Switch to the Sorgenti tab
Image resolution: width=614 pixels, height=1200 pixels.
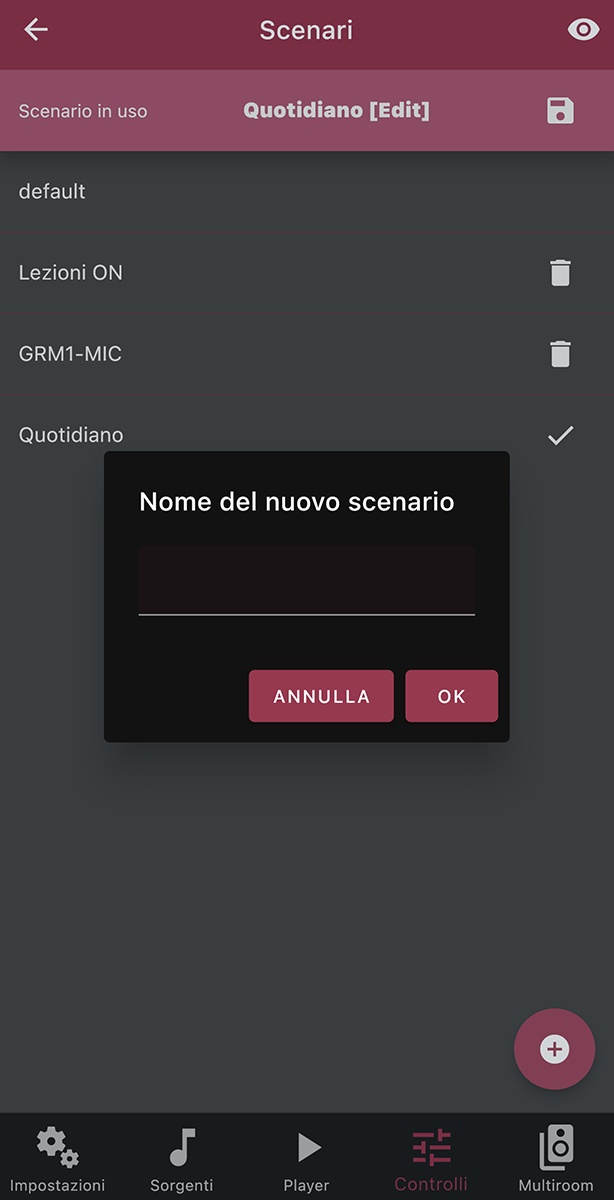[181, 1157]
